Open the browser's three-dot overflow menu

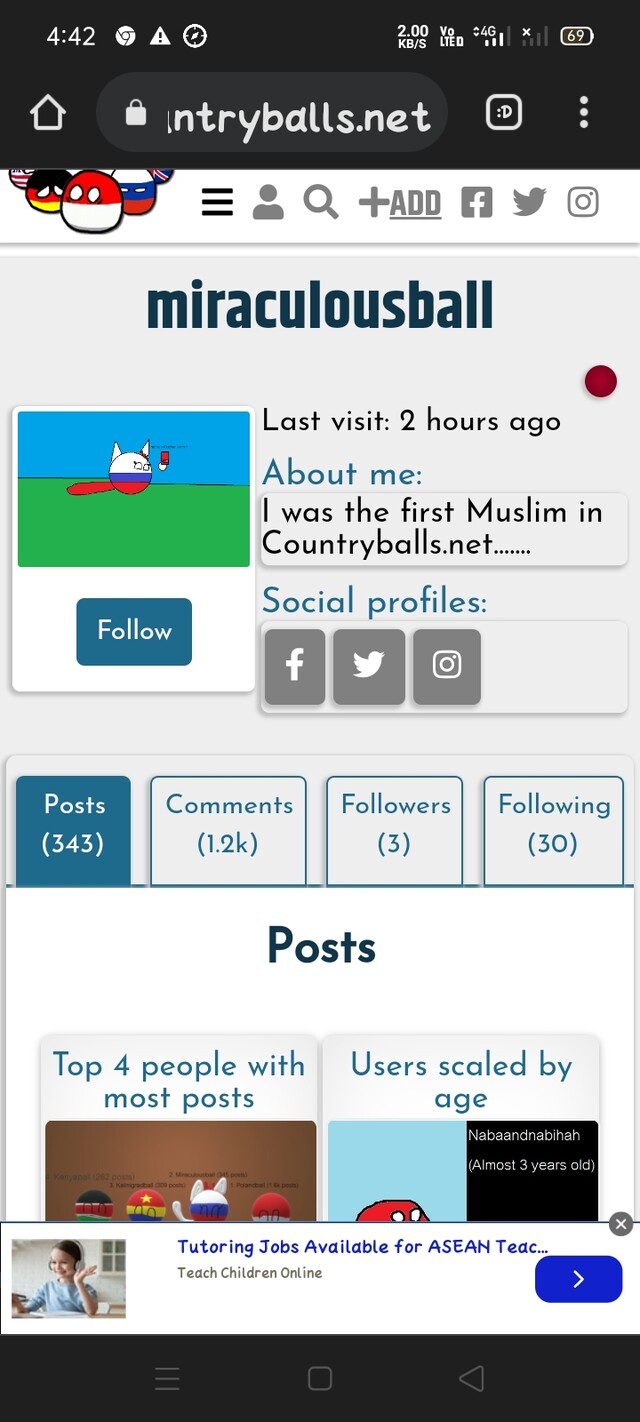pos(584,113)
